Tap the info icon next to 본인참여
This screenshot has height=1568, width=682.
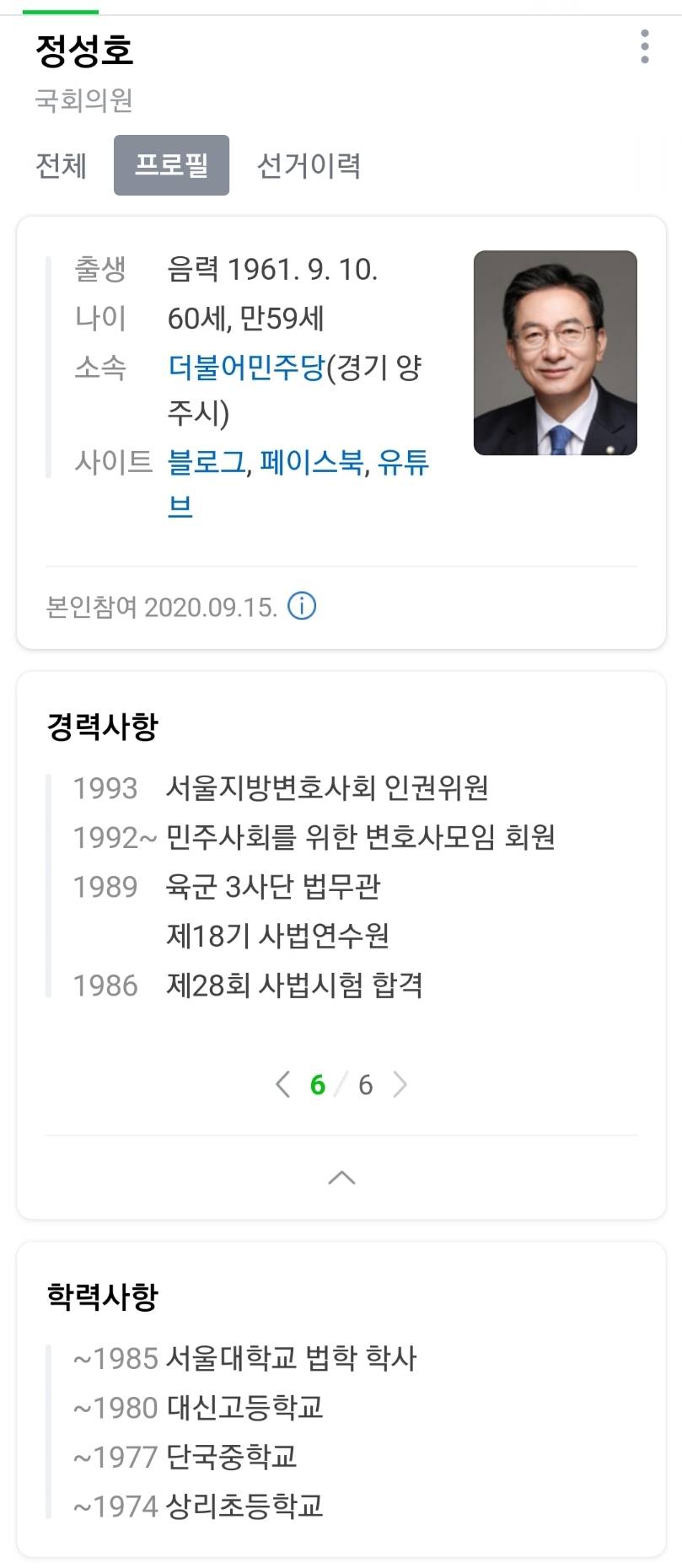pyautogui.click(x=302, y=606)
